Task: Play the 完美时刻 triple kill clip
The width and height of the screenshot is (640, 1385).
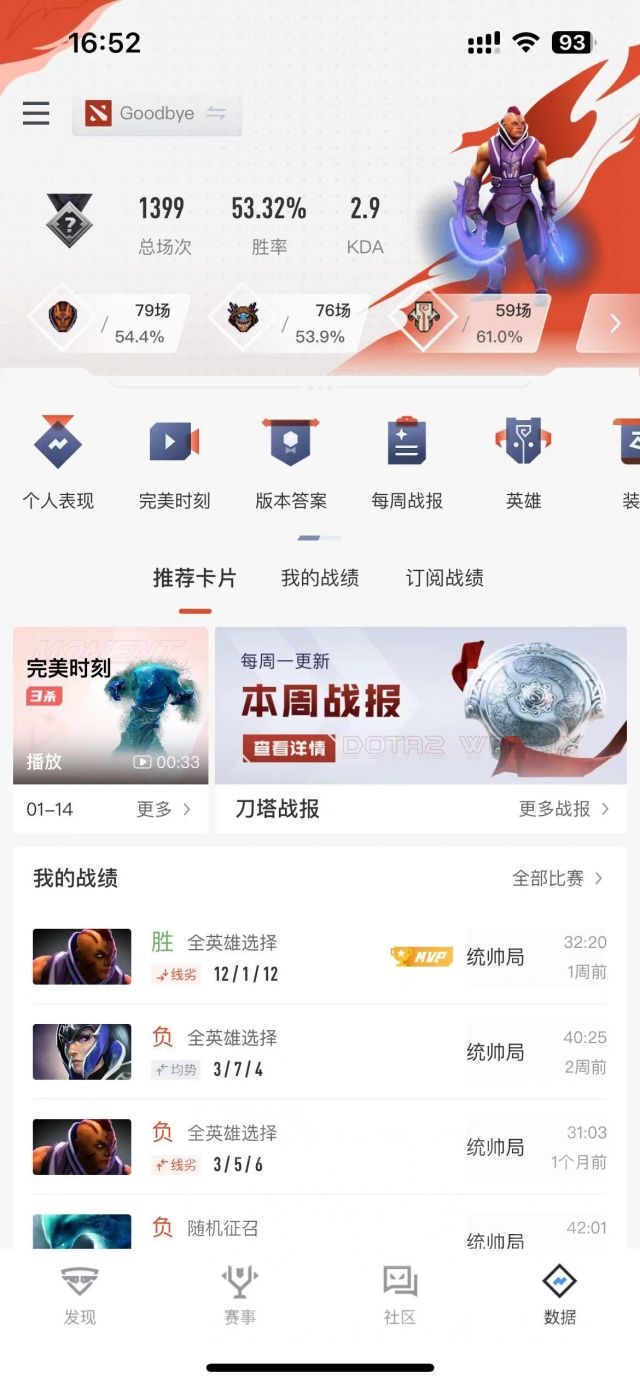Action: 111,706
